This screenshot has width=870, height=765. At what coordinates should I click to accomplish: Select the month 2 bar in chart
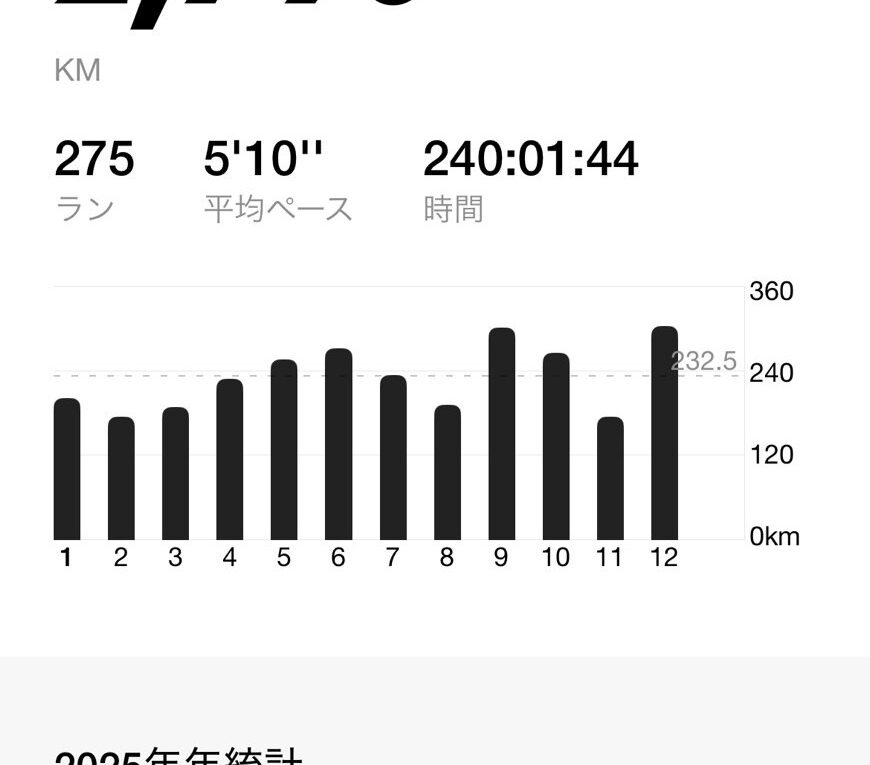coord(121,479)
